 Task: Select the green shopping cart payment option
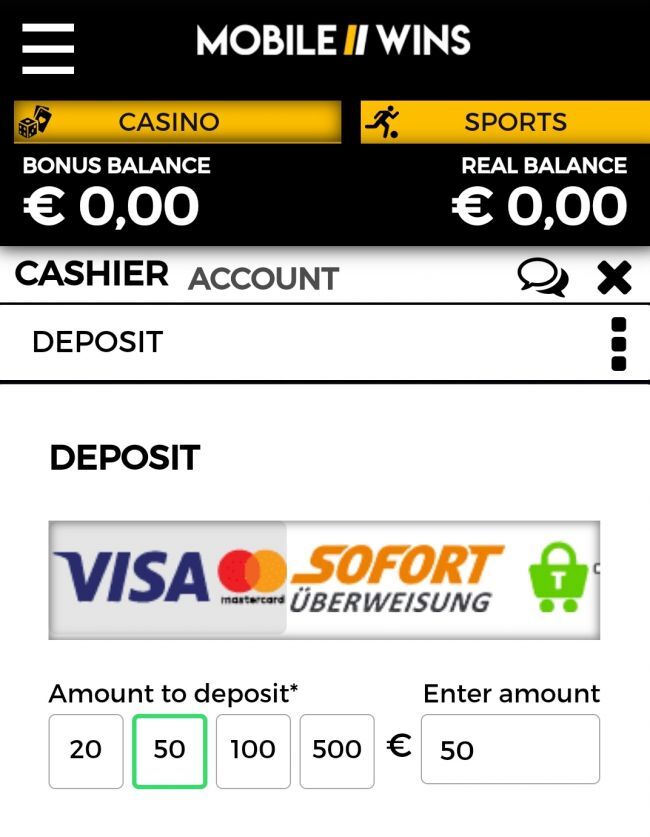(x=558, y=579)
